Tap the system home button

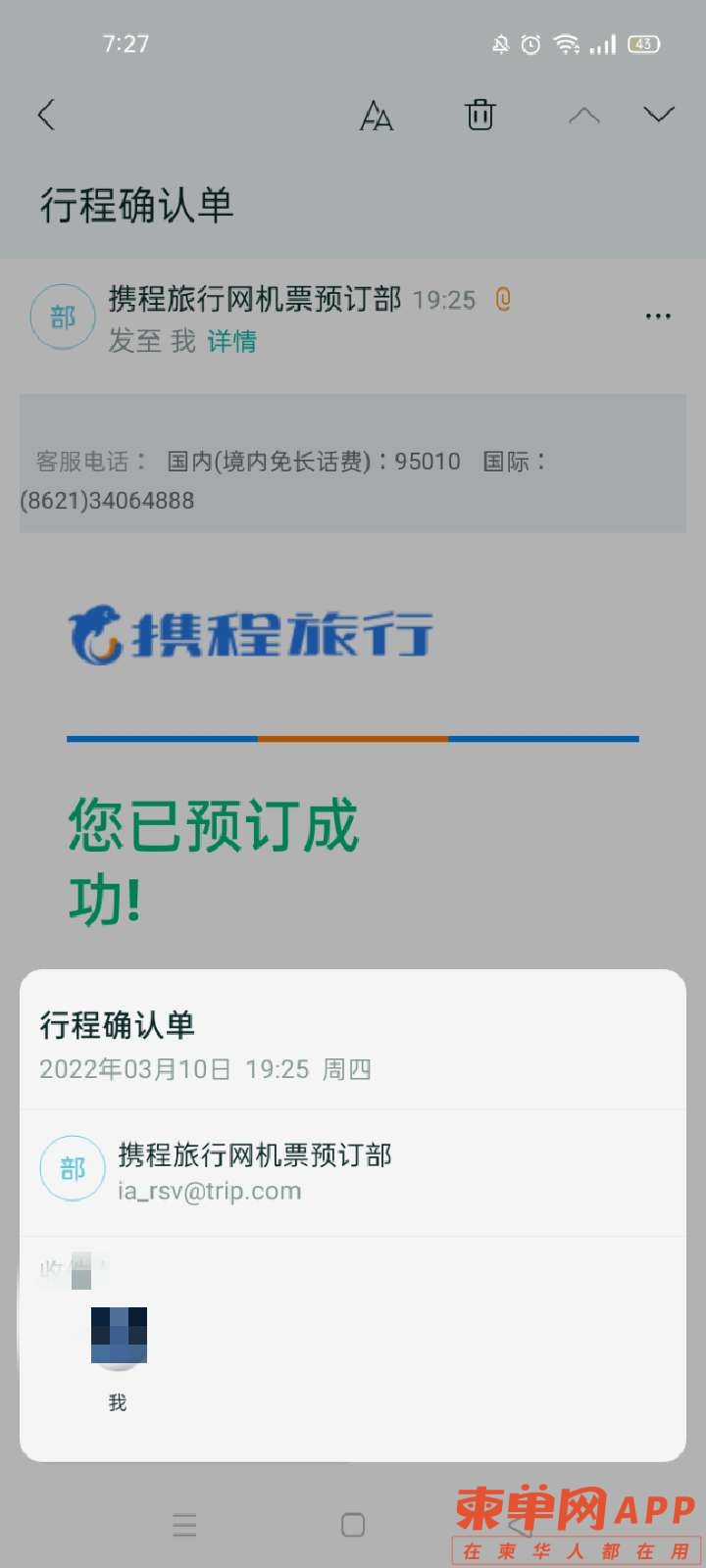(353, 1525)
